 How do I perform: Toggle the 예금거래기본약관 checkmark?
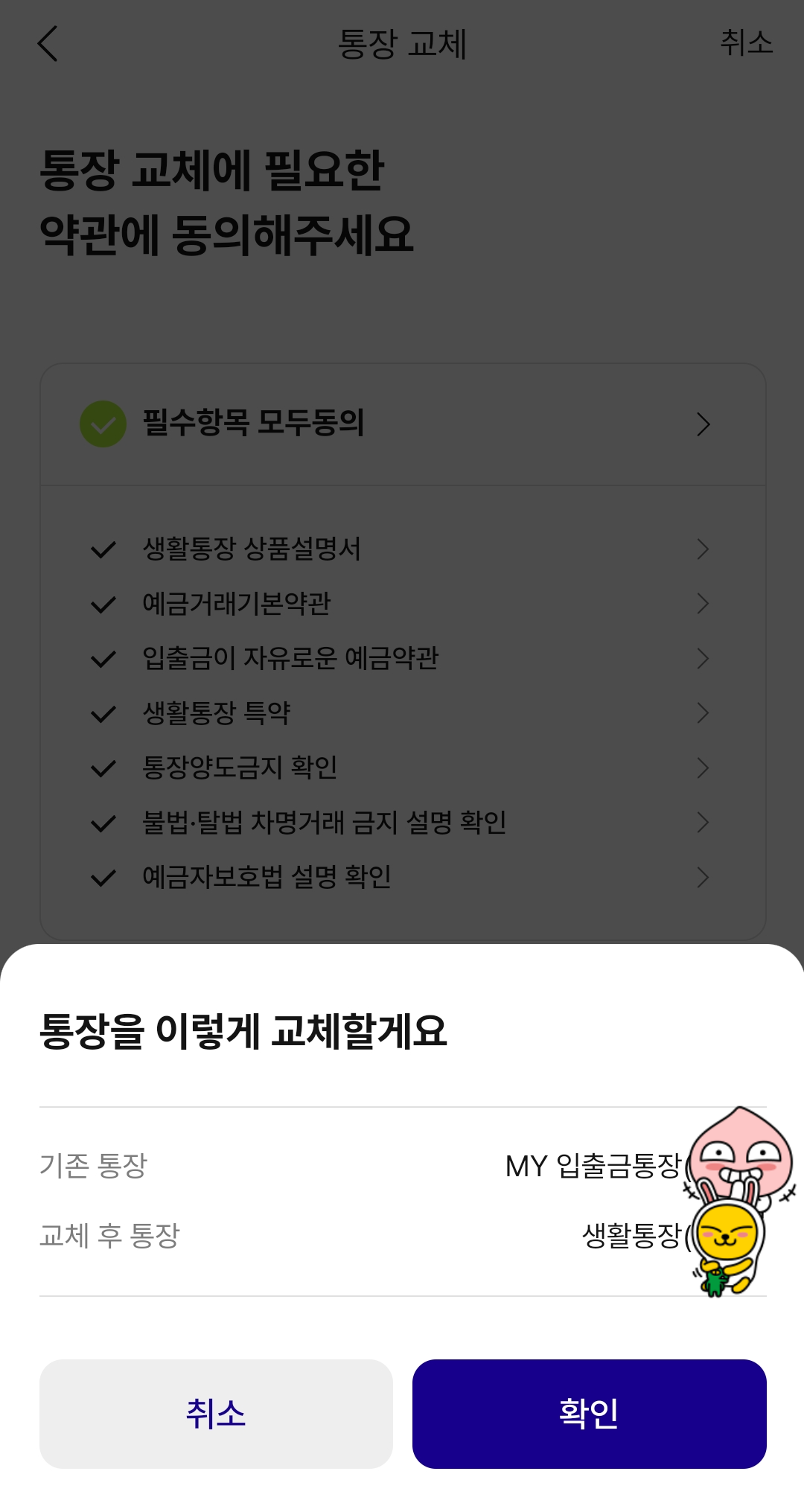(103, 605)
